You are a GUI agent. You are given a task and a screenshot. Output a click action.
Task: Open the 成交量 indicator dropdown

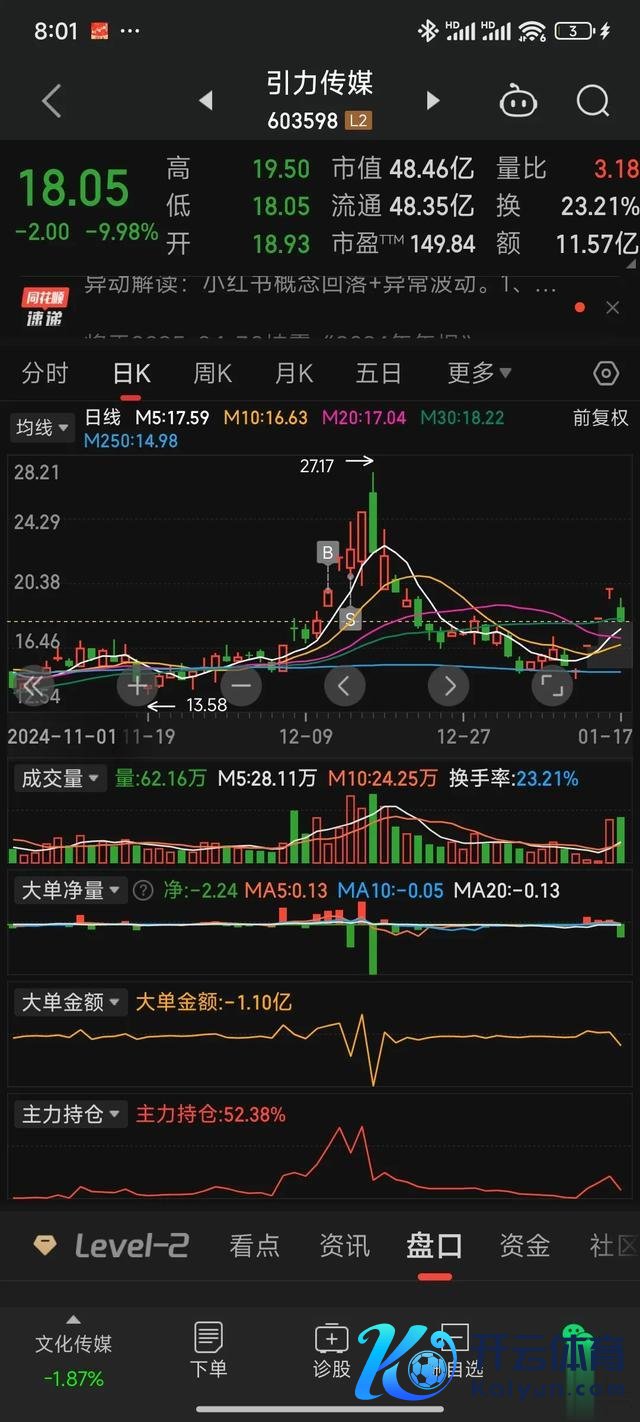tap(62, 778)
